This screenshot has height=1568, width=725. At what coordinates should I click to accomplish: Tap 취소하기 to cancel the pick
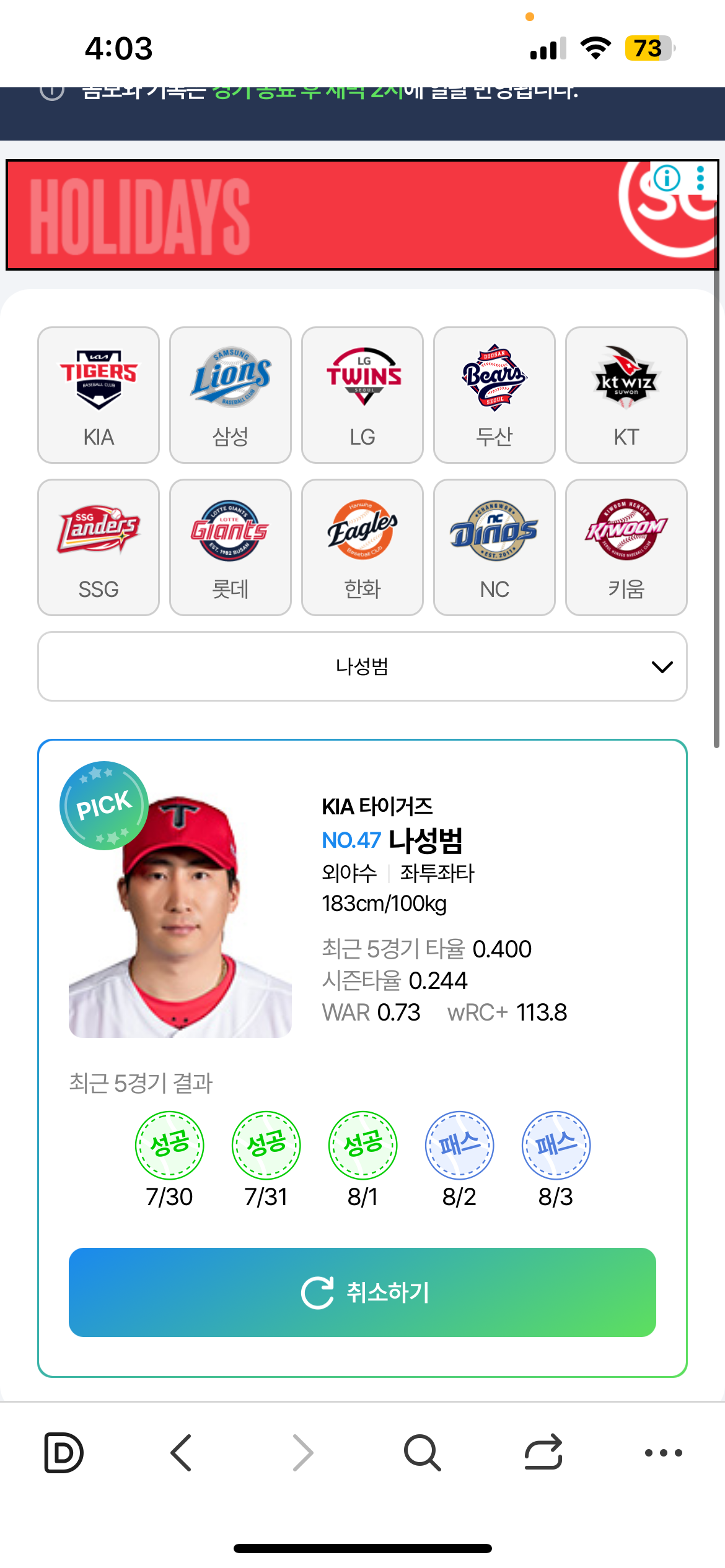click(x=362, y=1292)
